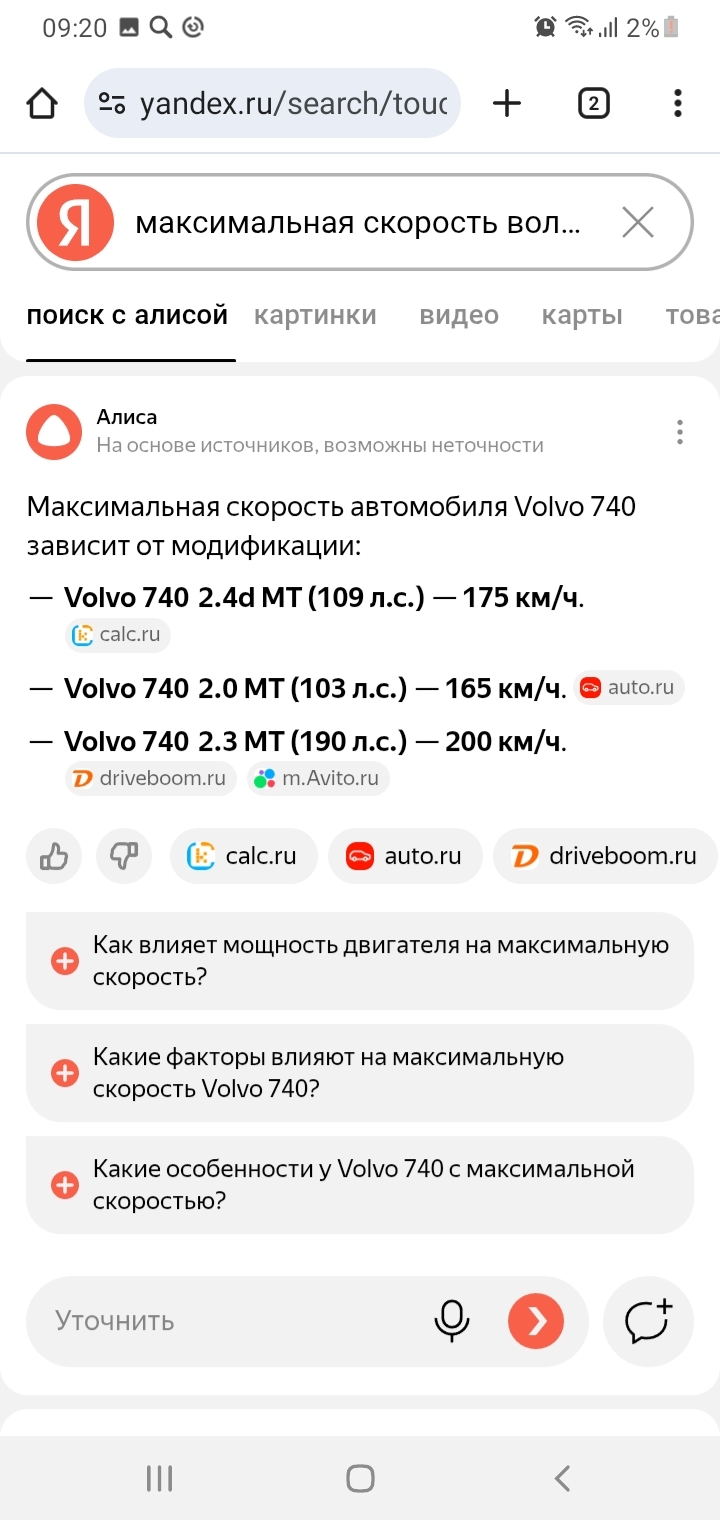
Task: Tap the Уточнить input field
Action: click(230, 1321)
